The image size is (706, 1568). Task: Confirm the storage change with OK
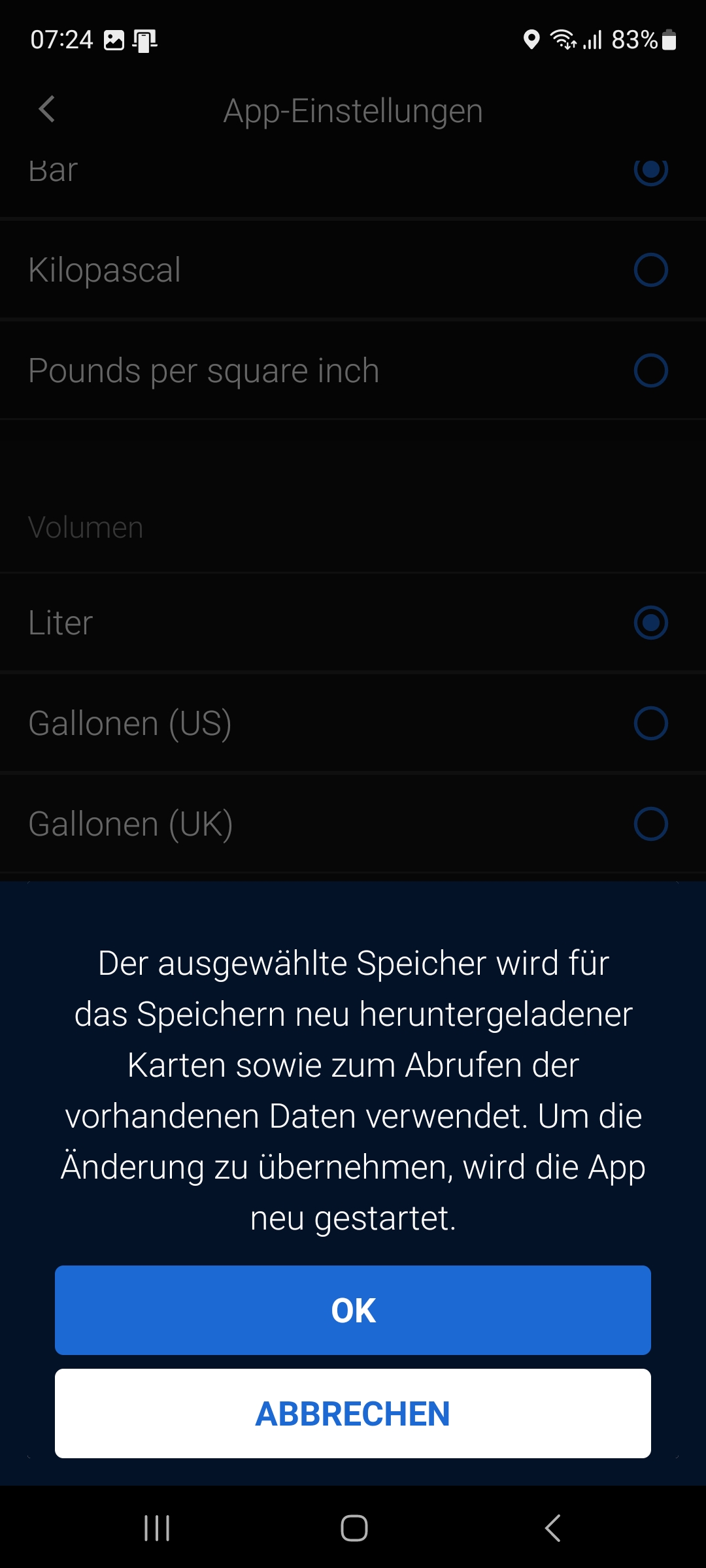pyautogui.click(x=353, y=1310)
